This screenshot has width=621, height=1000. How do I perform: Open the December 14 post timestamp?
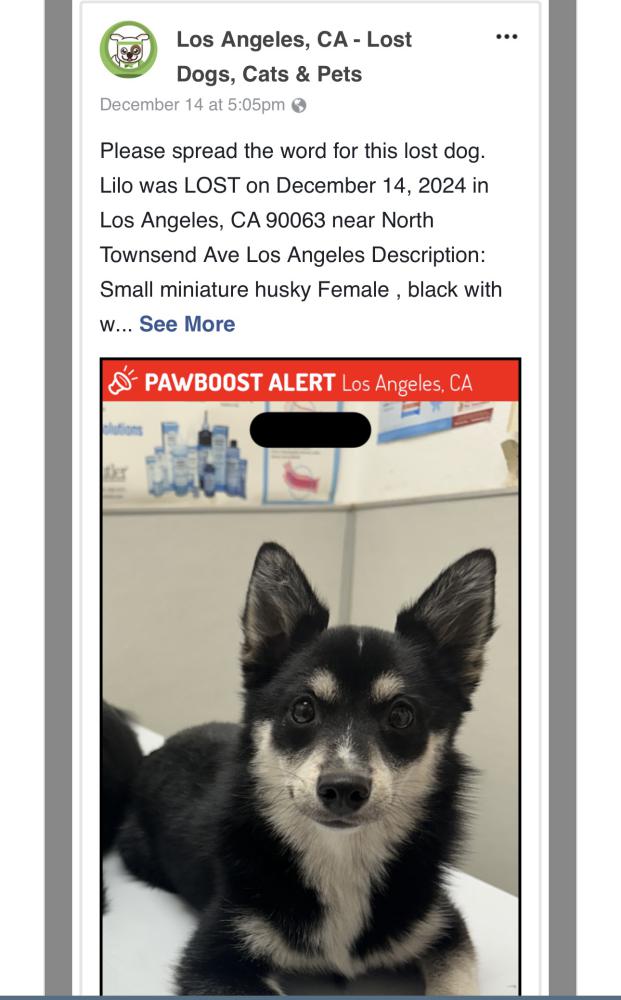coord(192,105)
